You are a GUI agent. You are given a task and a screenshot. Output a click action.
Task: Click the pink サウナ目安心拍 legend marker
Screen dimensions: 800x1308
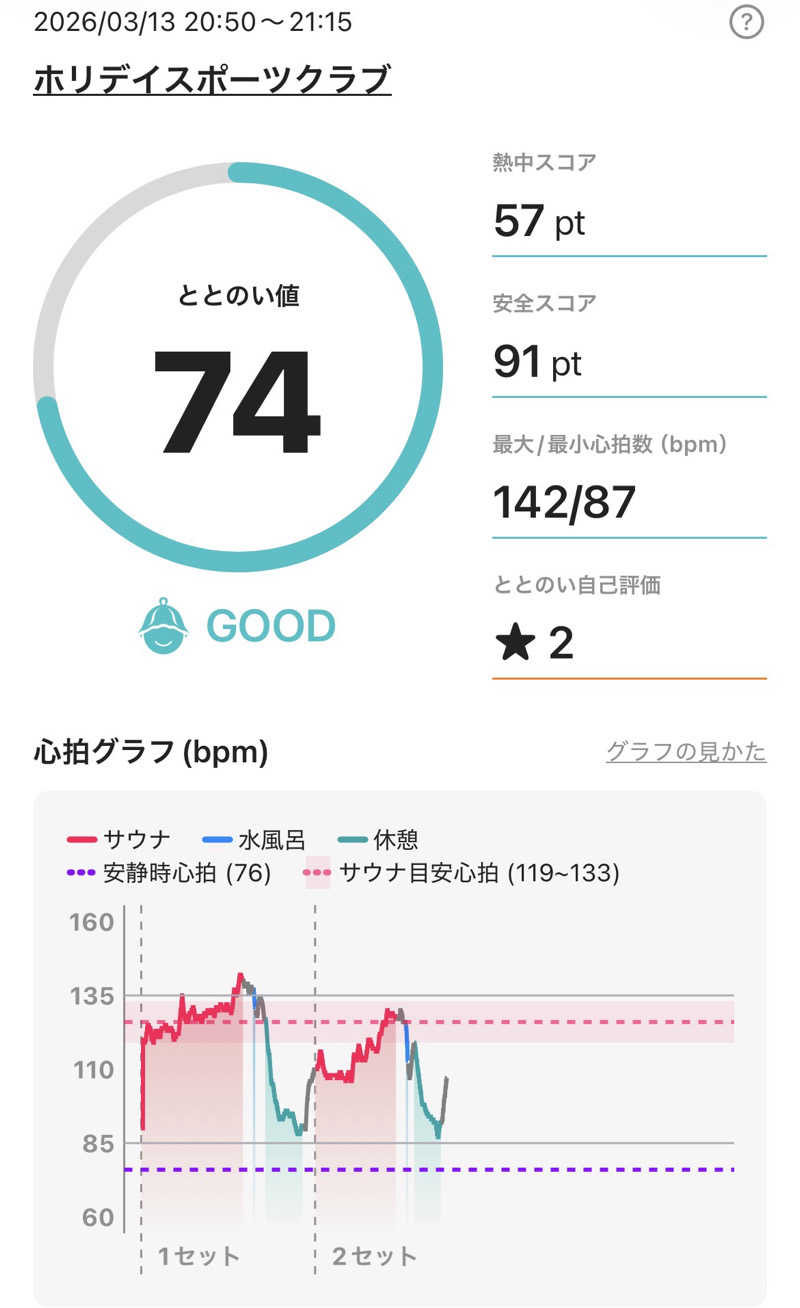point(316,873)
